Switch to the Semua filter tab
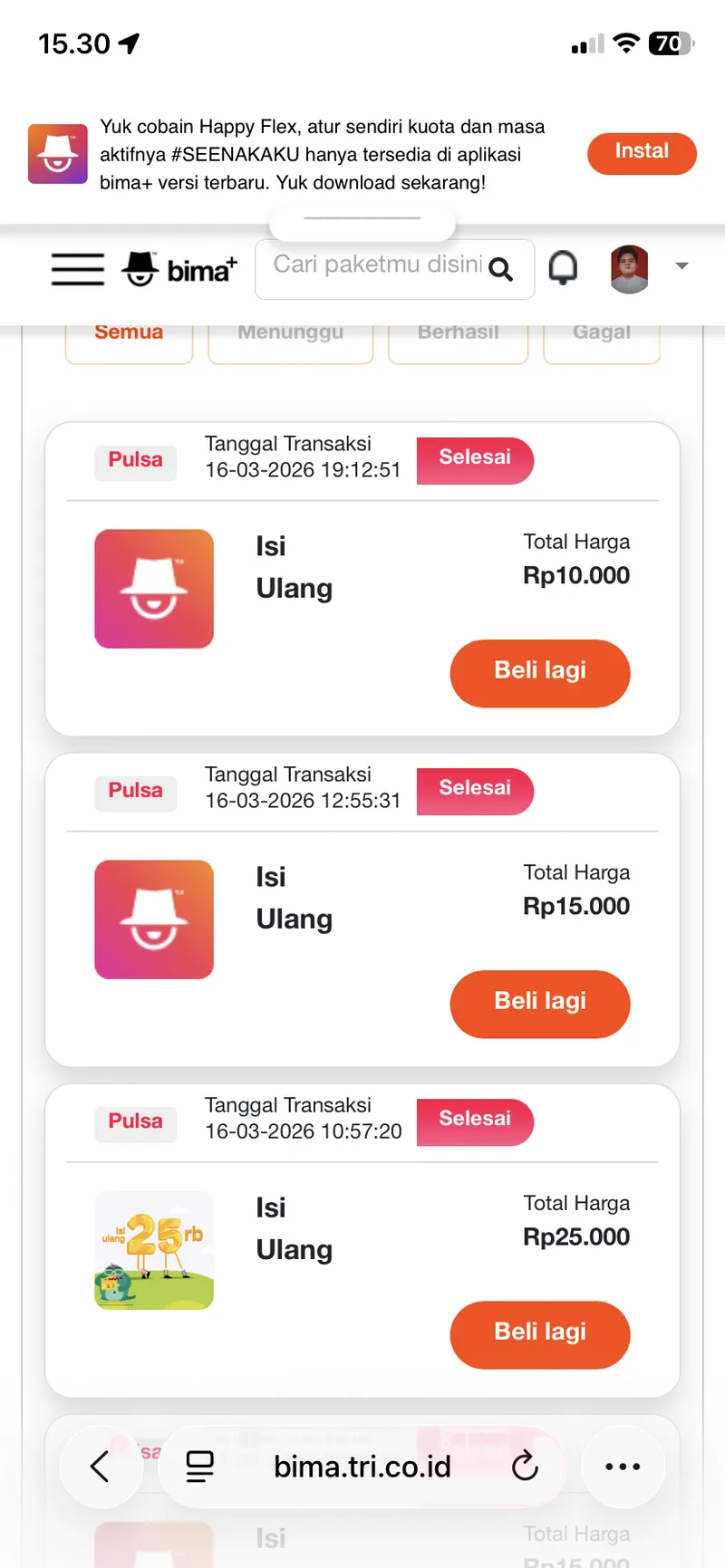This screenshot has width=725, height=1568. click(x=129, y=336)
